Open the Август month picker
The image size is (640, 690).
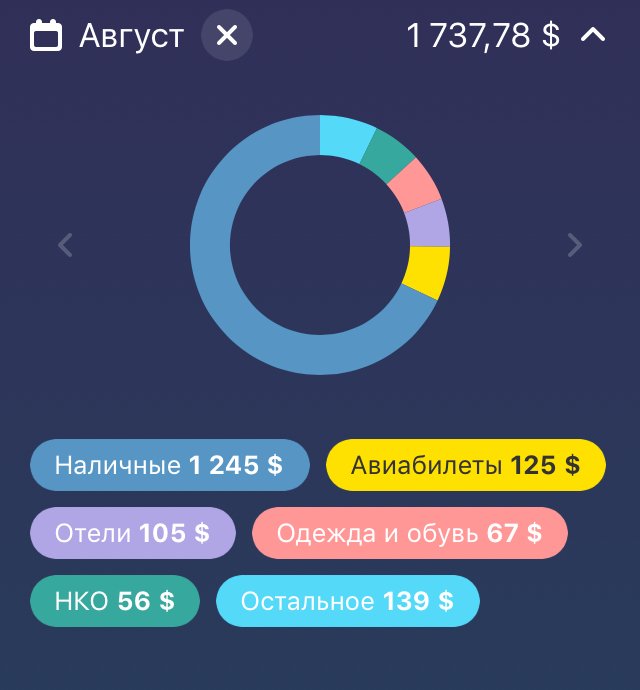pos(107,37)
